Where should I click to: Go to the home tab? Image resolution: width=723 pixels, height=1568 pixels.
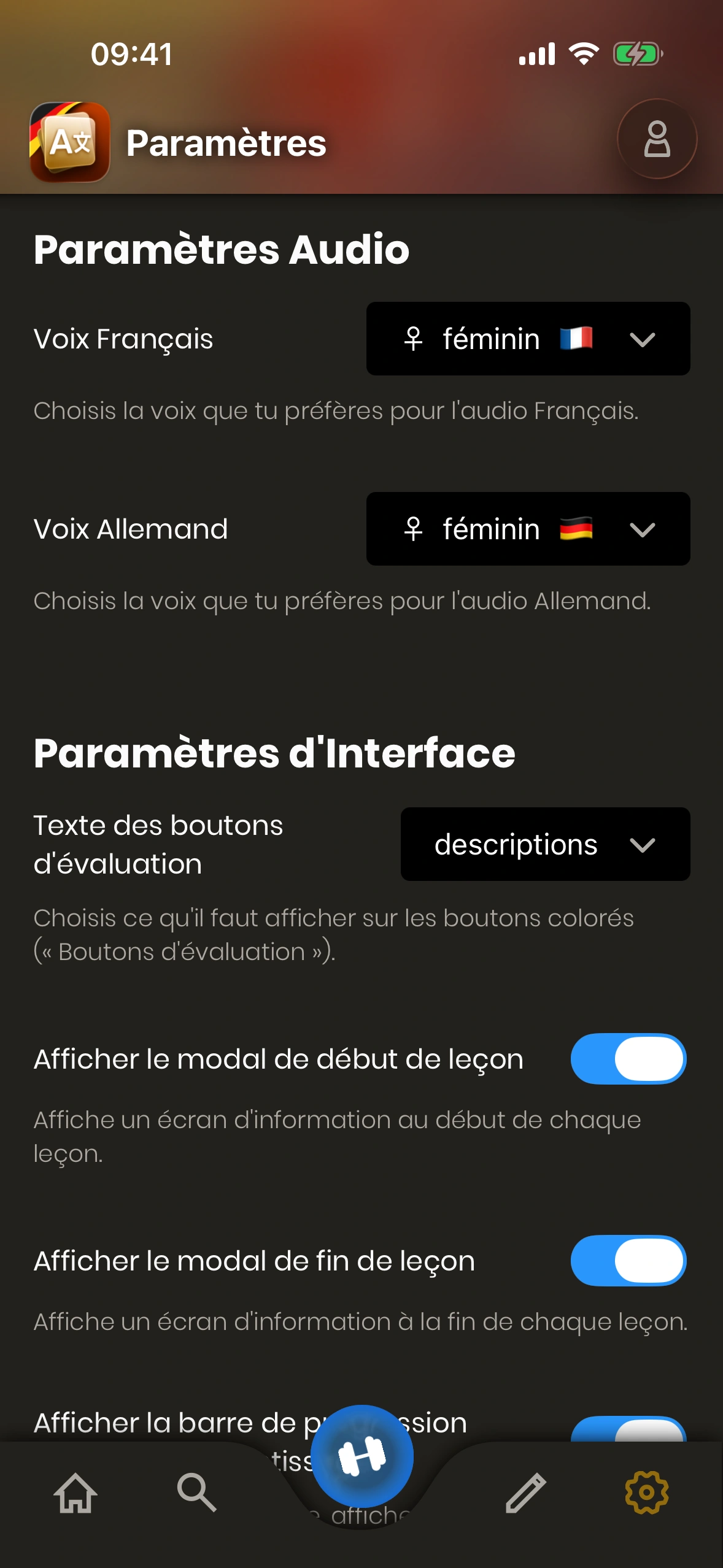point(75,1493)
